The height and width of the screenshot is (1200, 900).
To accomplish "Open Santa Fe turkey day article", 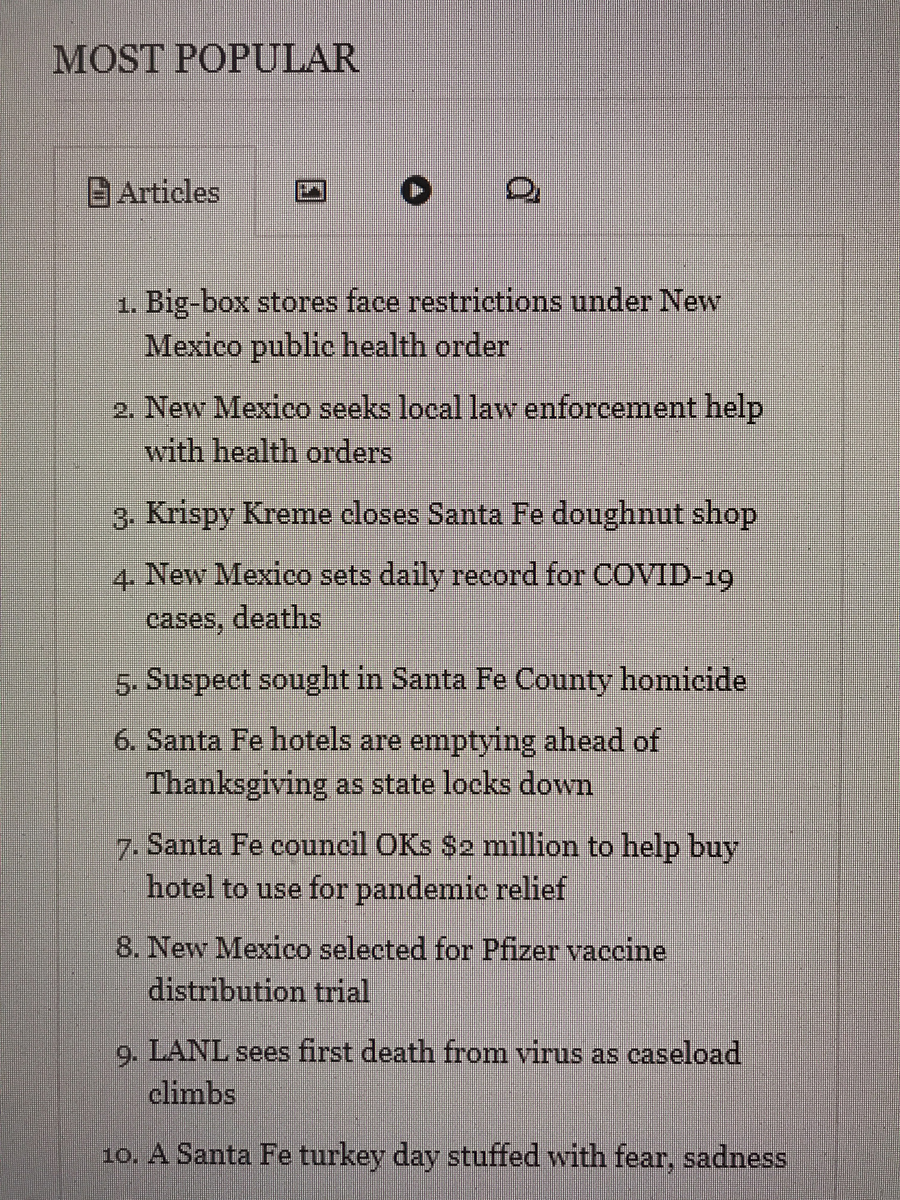I will (x=466, y=1158).
